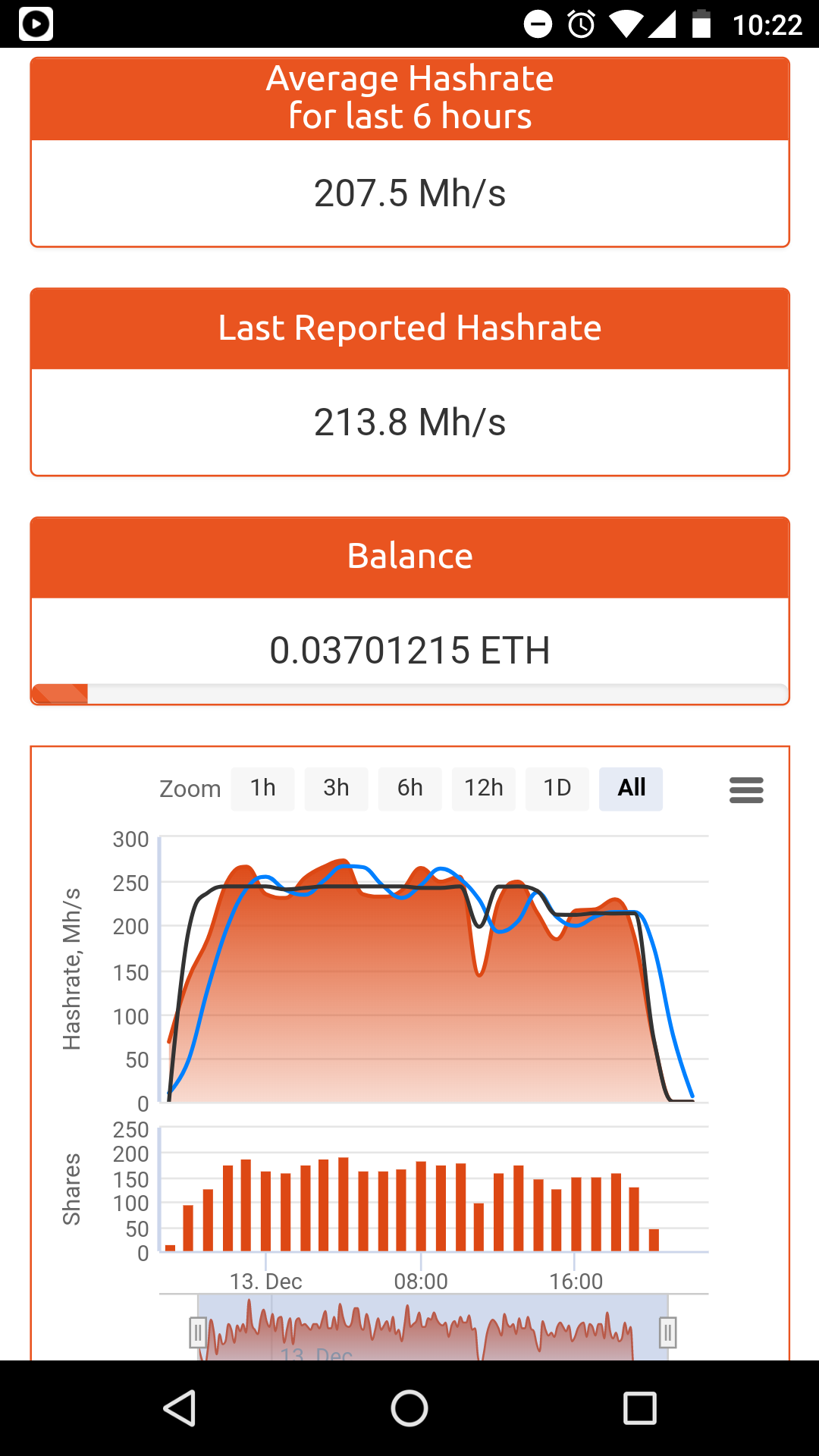Zoom the chart to 1D
819x1456 pixels.
557,789
